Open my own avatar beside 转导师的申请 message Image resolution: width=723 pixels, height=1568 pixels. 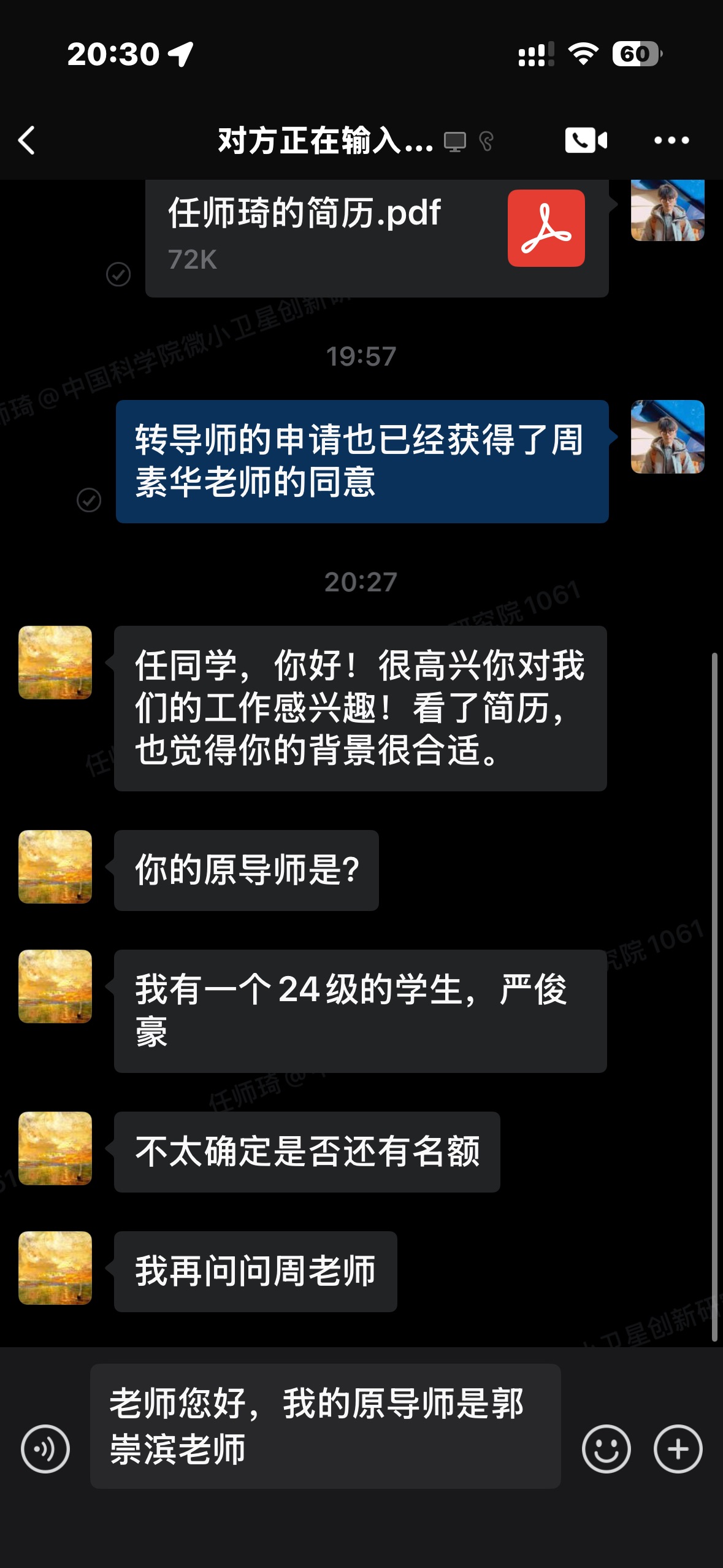pos(667,437)
